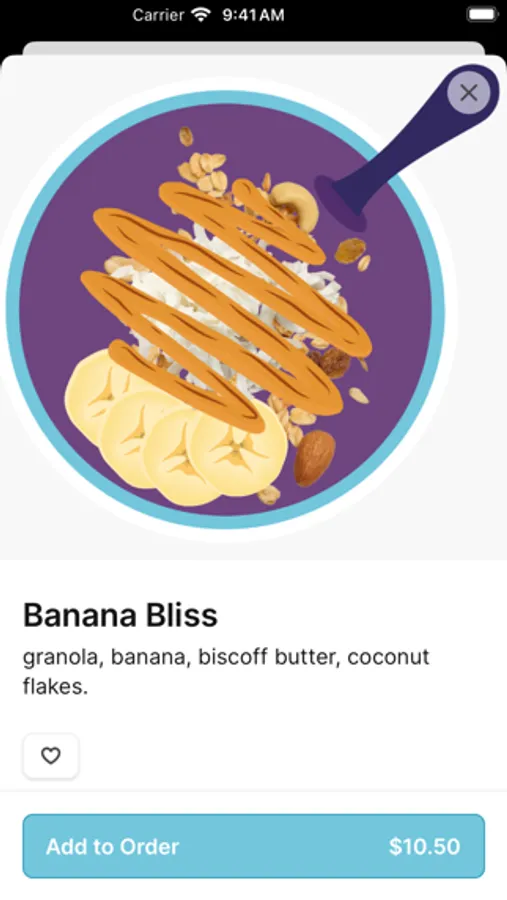Favorite Banana Bliss with the heart button
The image size is (507, 900).
click(x=51, y=756)
